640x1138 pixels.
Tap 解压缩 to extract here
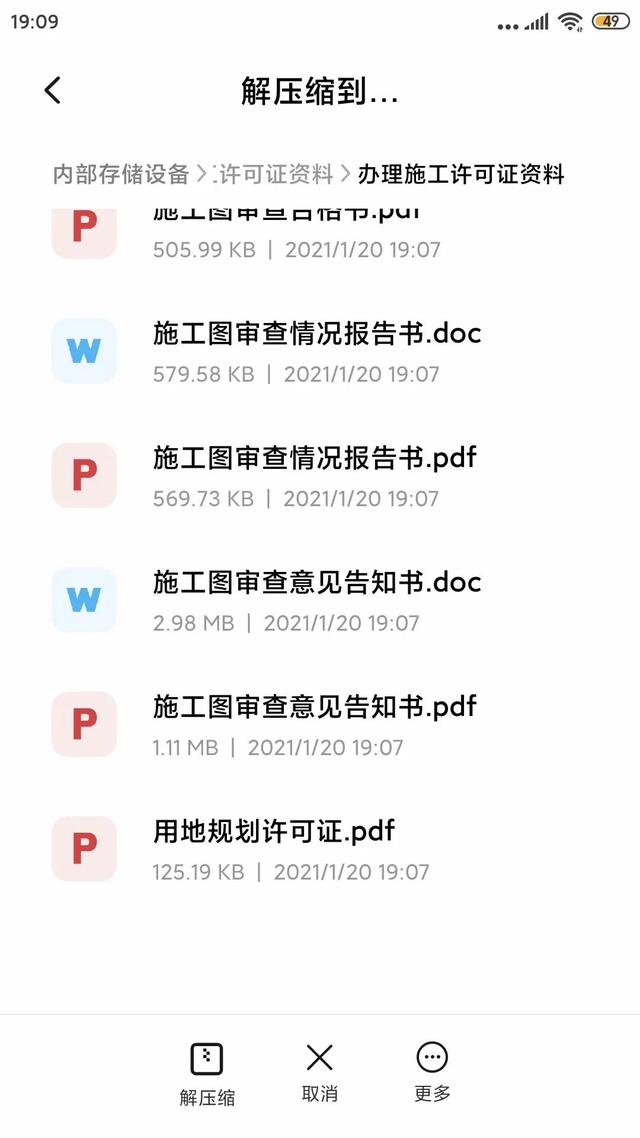[207, 1073]
